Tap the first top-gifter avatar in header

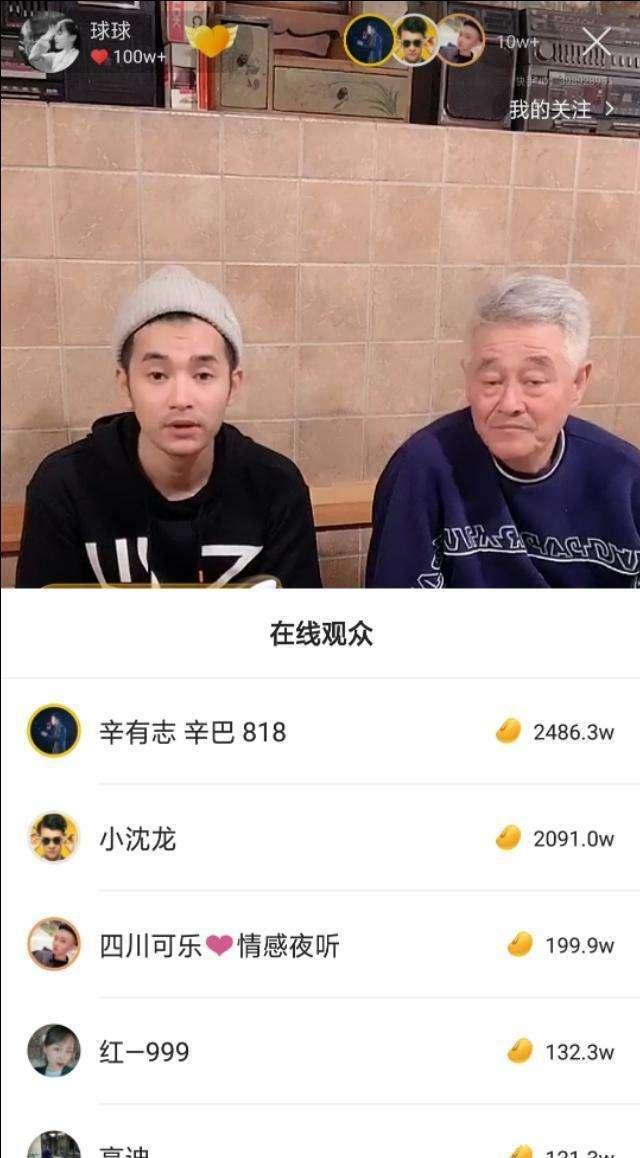point(368,40)
